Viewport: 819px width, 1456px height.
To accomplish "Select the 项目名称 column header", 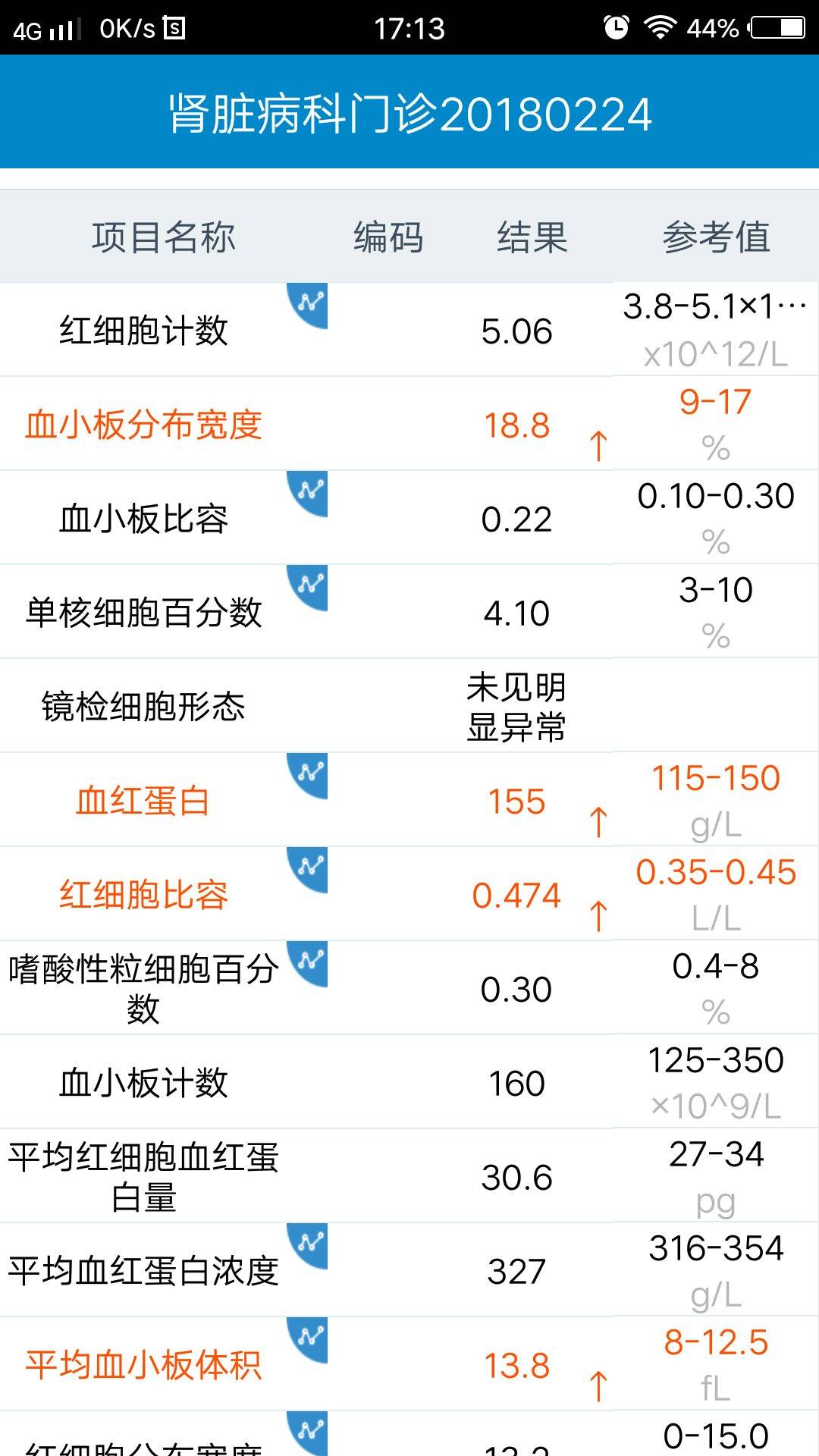I will click(163, 237).
